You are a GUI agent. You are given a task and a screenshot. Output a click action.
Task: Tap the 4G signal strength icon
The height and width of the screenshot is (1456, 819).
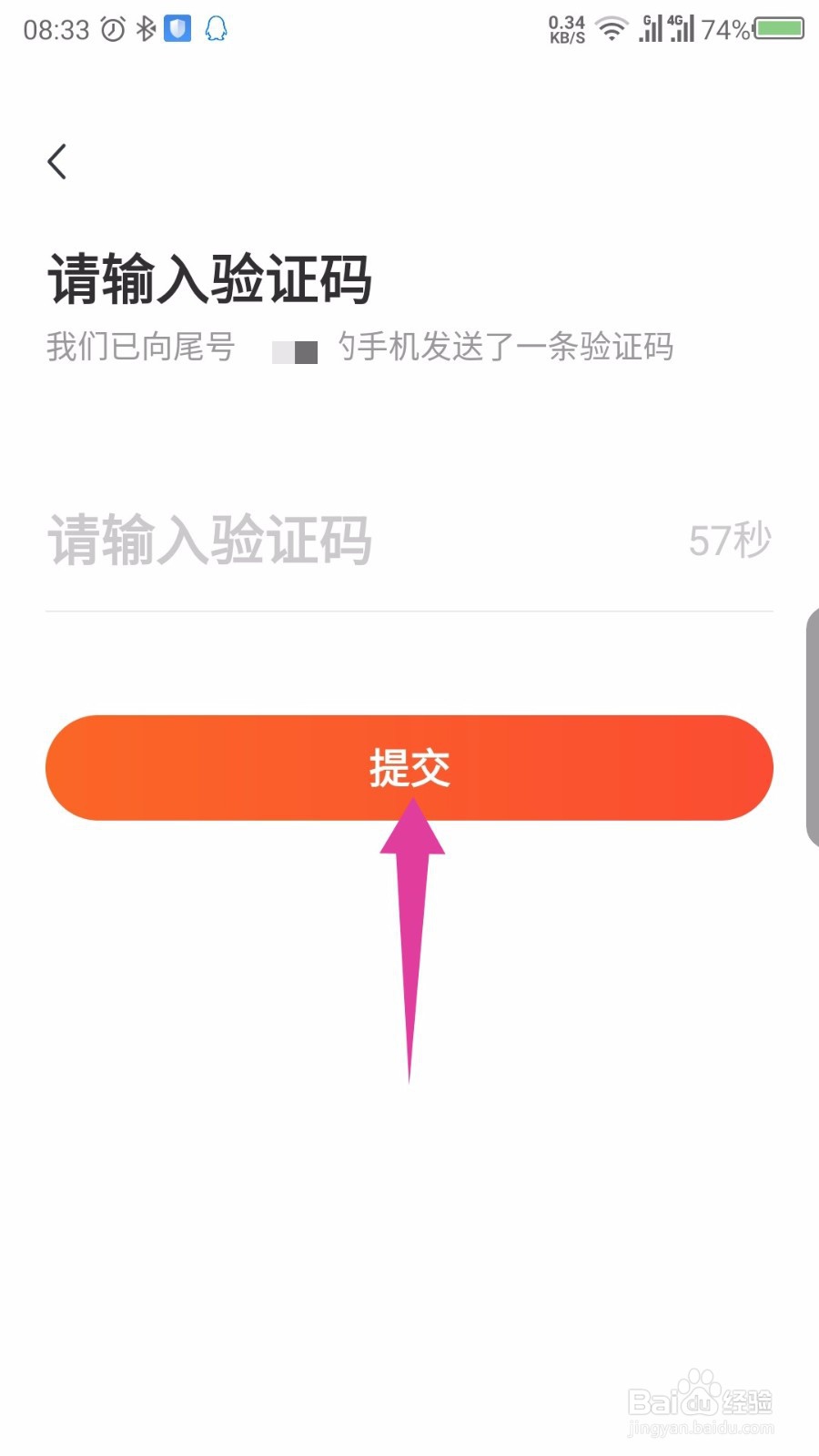[682, 30]
